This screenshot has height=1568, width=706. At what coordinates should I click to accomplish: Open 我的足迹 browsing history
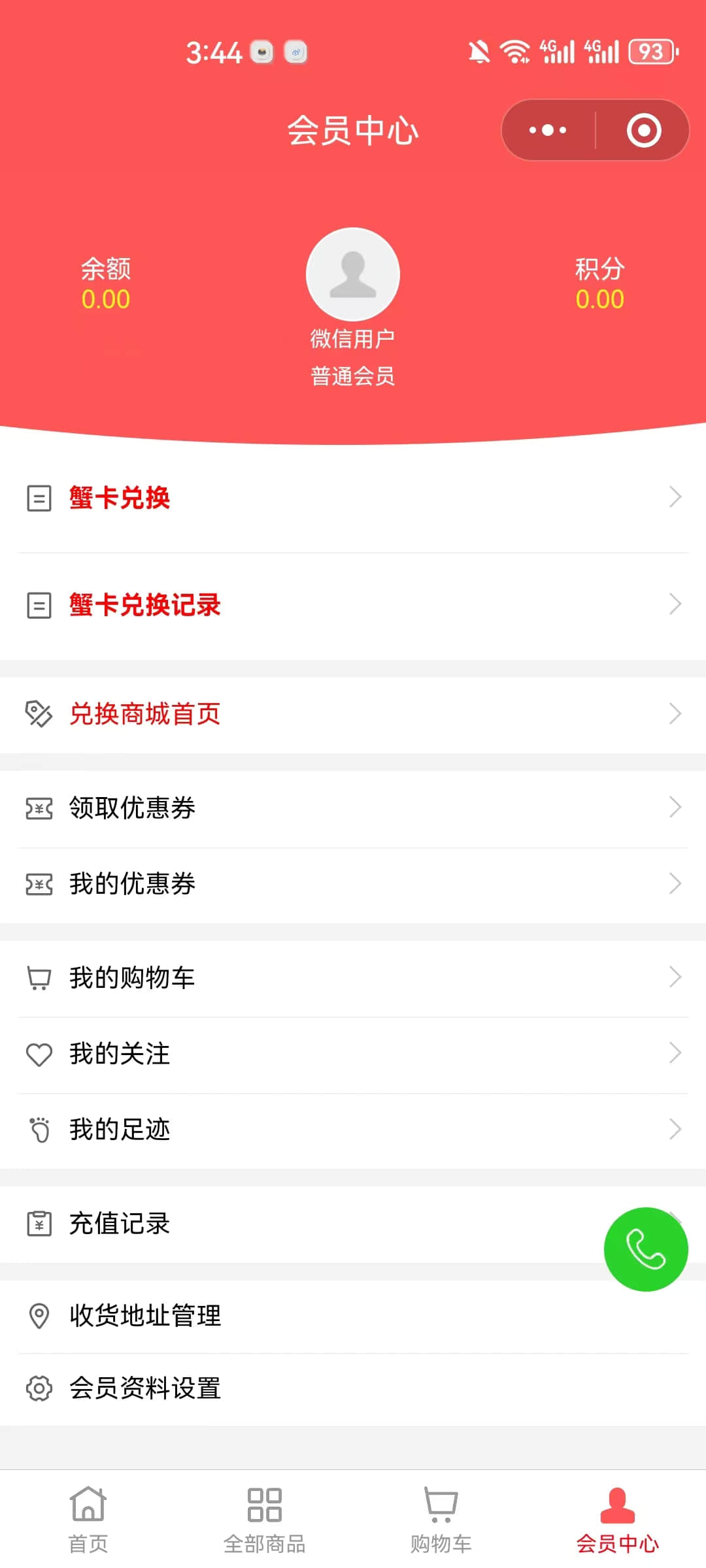tap(353, 1130)
